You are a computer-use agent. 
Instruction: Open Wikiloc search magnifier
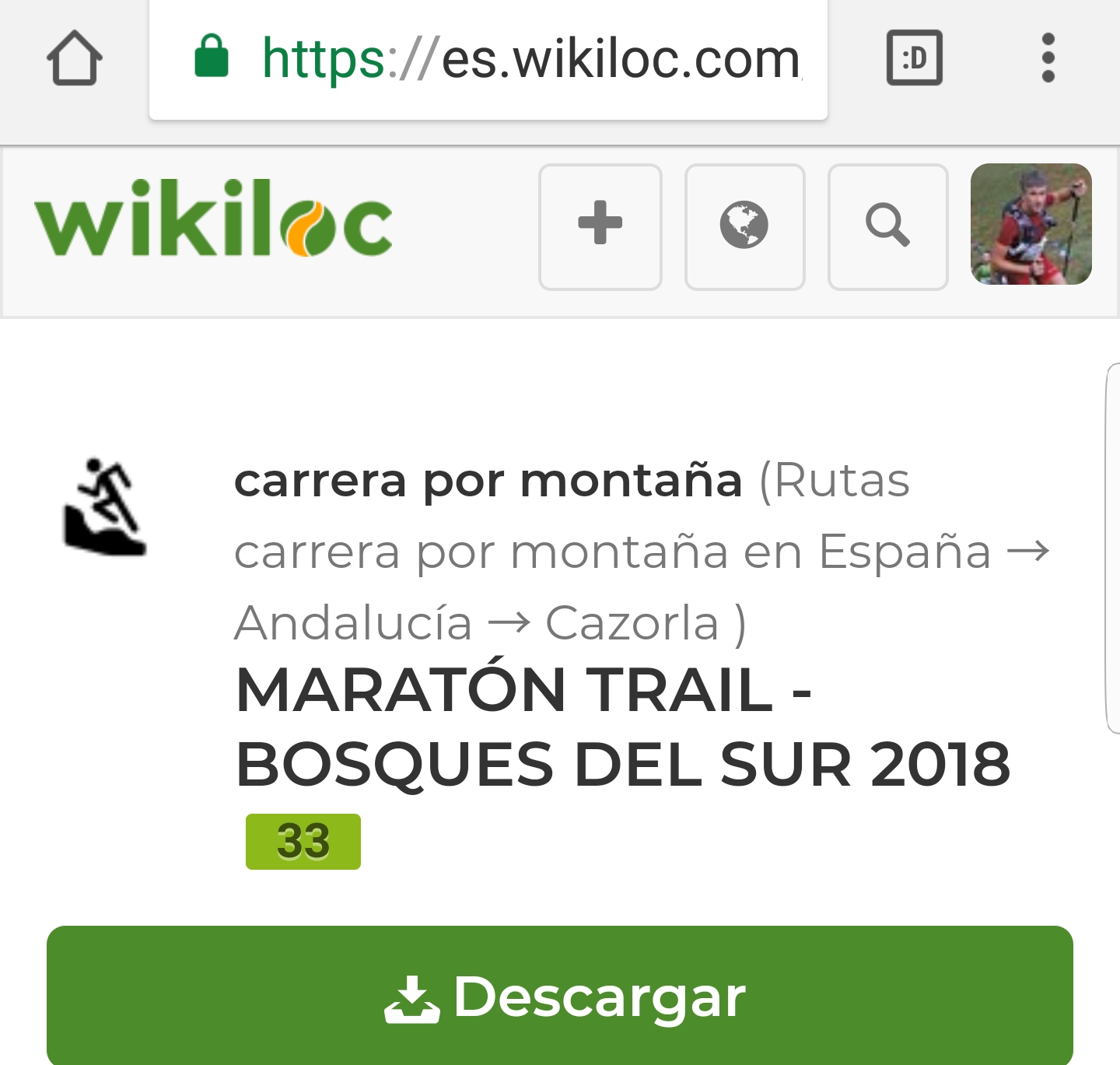pyautogui.click(x=887, y=226)
